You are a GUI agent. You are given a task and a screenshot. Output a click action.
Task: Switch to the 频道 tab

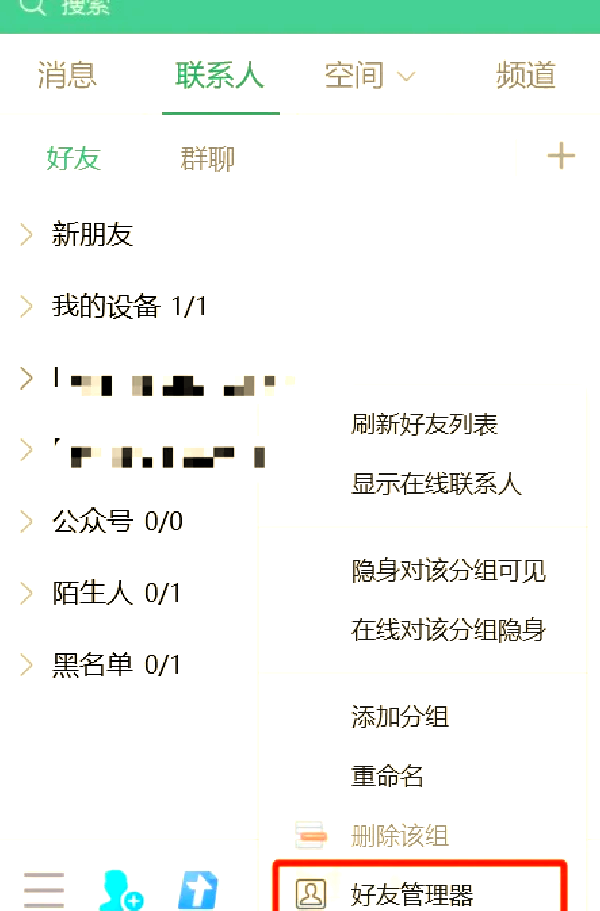point(526,76)
